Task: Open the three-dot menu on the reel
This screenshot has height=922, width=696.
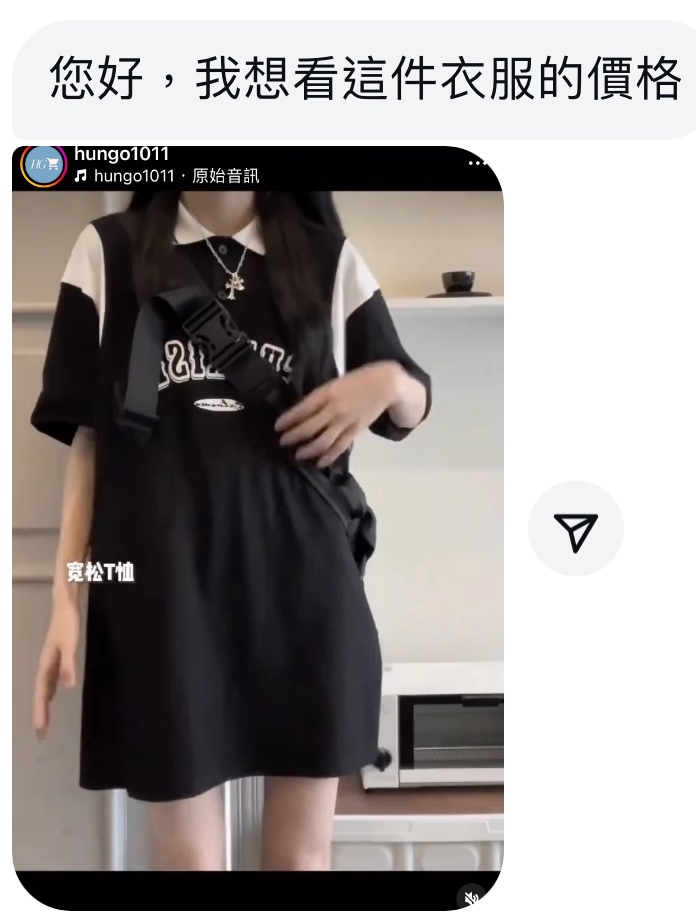Action: point(479,161)
